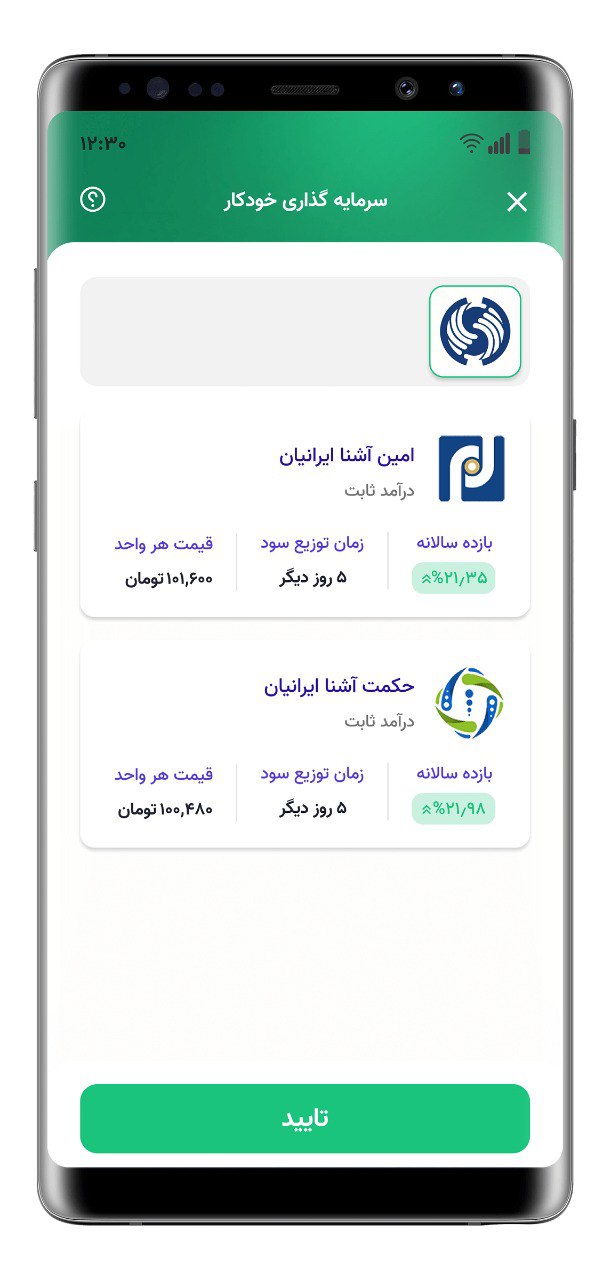This screenshot has width=603, height=1280.
Task: Choose the حکمت آشنا ایرانیان fund card
Action: [x=305, y=746]
